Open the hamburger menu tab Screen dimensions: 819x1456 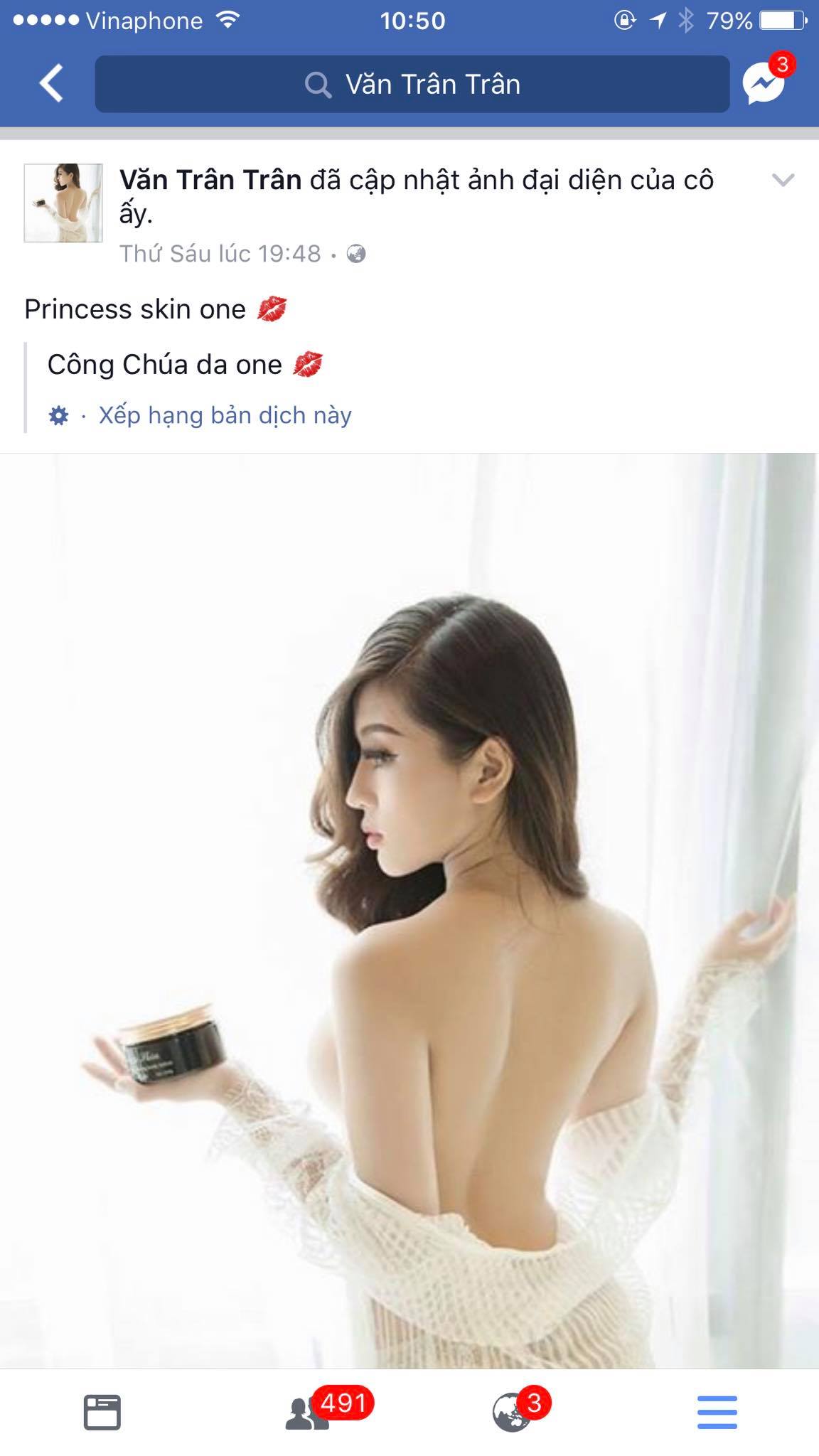click(x=717, y=1412)
